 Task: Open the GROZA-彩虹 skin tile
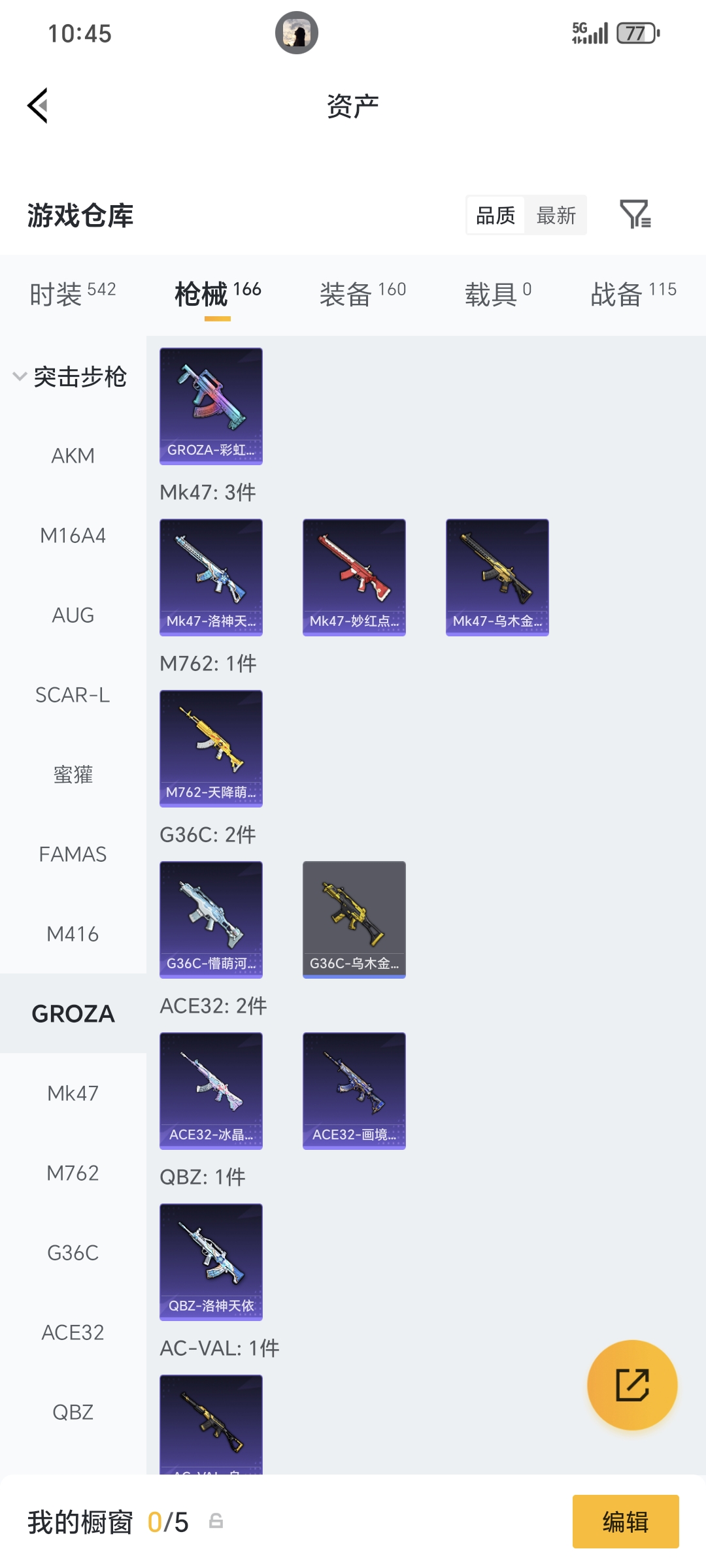(x=211, y=406)
